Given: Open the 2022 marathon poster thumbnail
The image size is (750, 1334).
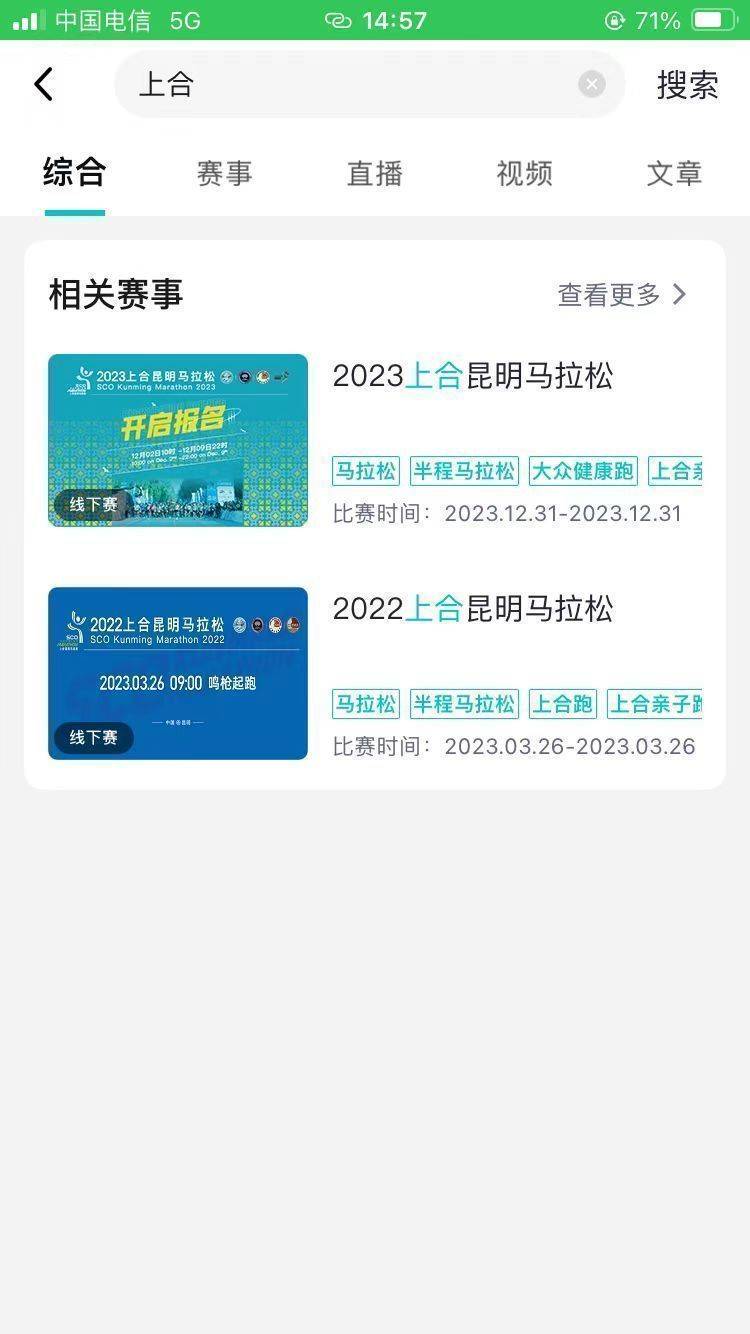Looking at the screenshot, I should pyautogui.click(x=177, y=672).
